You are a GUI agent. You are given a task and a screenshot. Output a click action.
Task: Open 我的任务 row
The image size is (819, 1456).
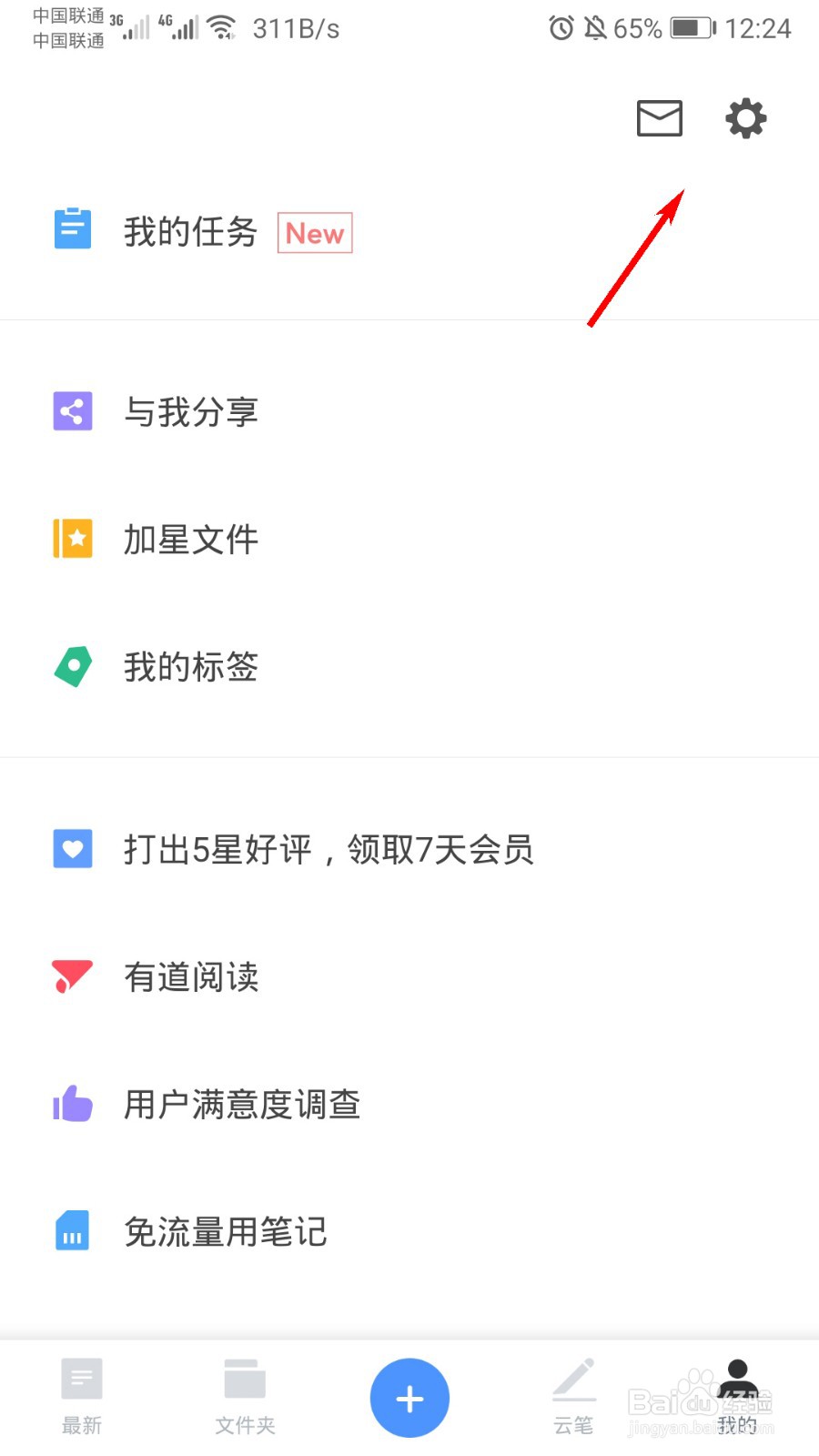pyautogui.click(x=409, y=232)
